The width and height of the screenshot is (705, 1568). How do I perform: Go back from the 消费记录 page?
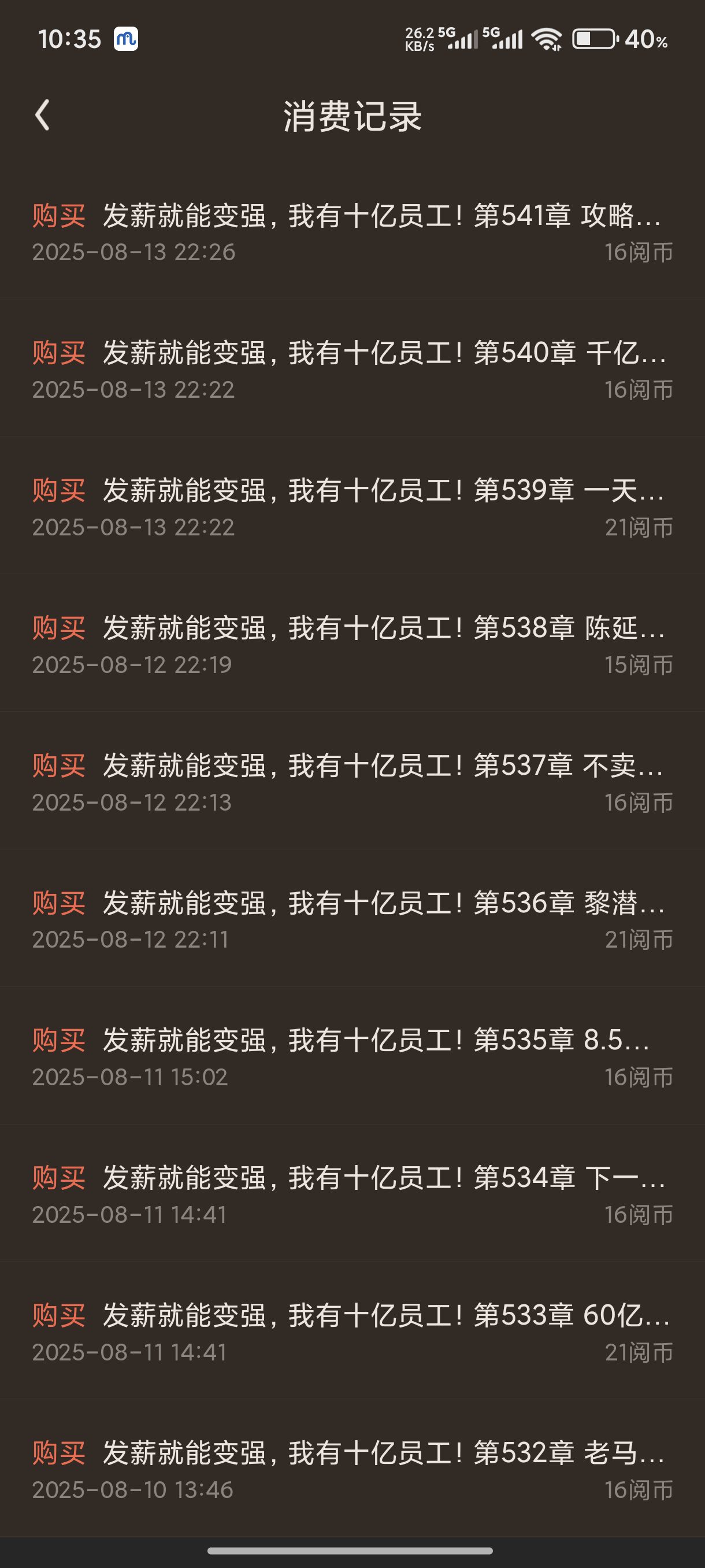click(42, 115)
